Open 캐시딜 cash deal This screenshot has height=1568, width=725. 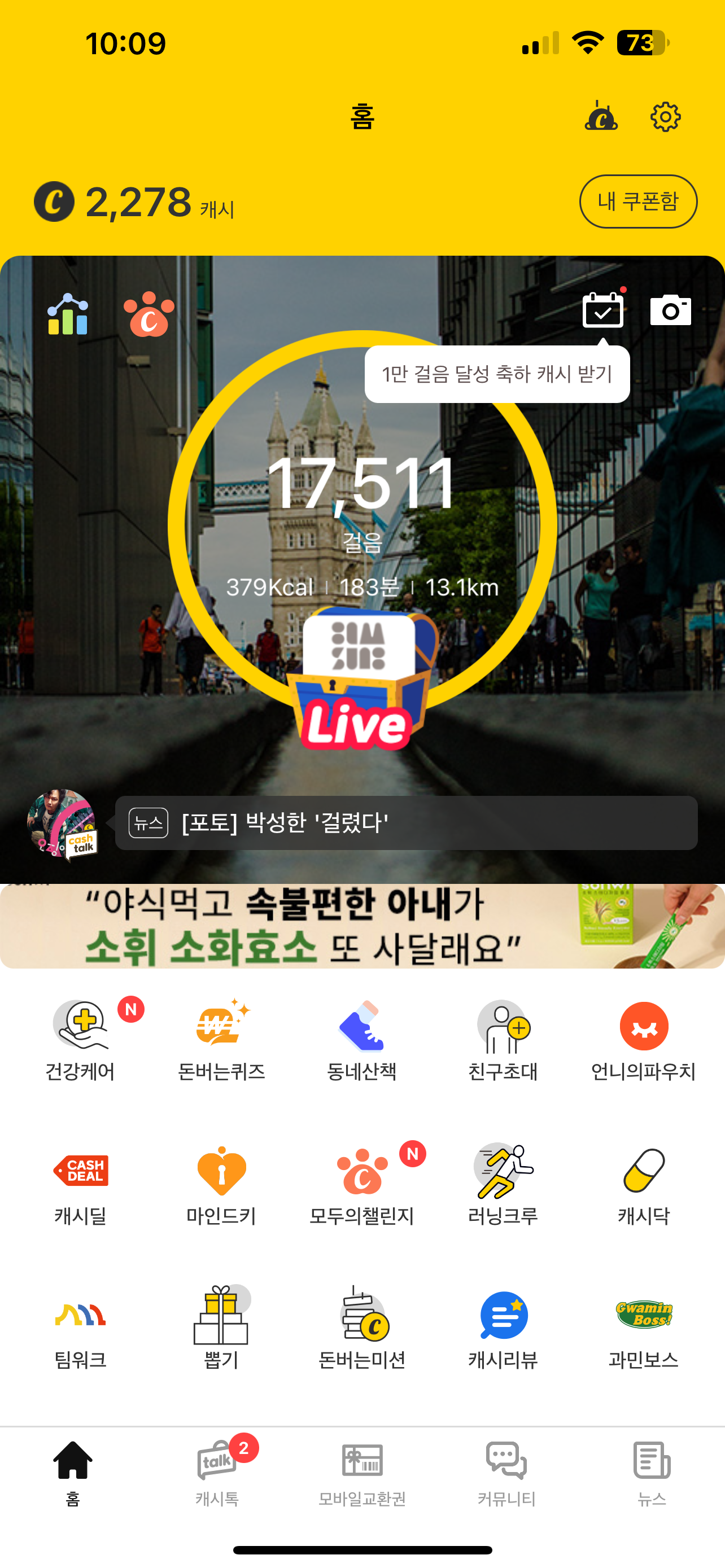click(x=80, y=1185)
